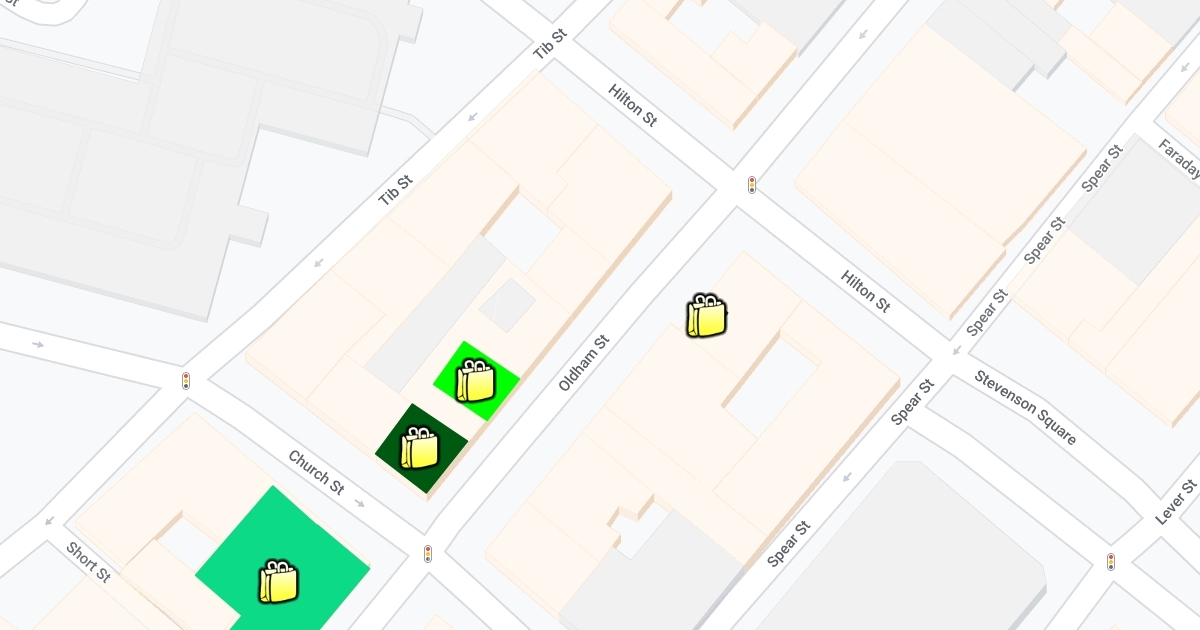Tap the shopping bag marker east of Oldham St
1200x630 pixels.
(706, 316)
